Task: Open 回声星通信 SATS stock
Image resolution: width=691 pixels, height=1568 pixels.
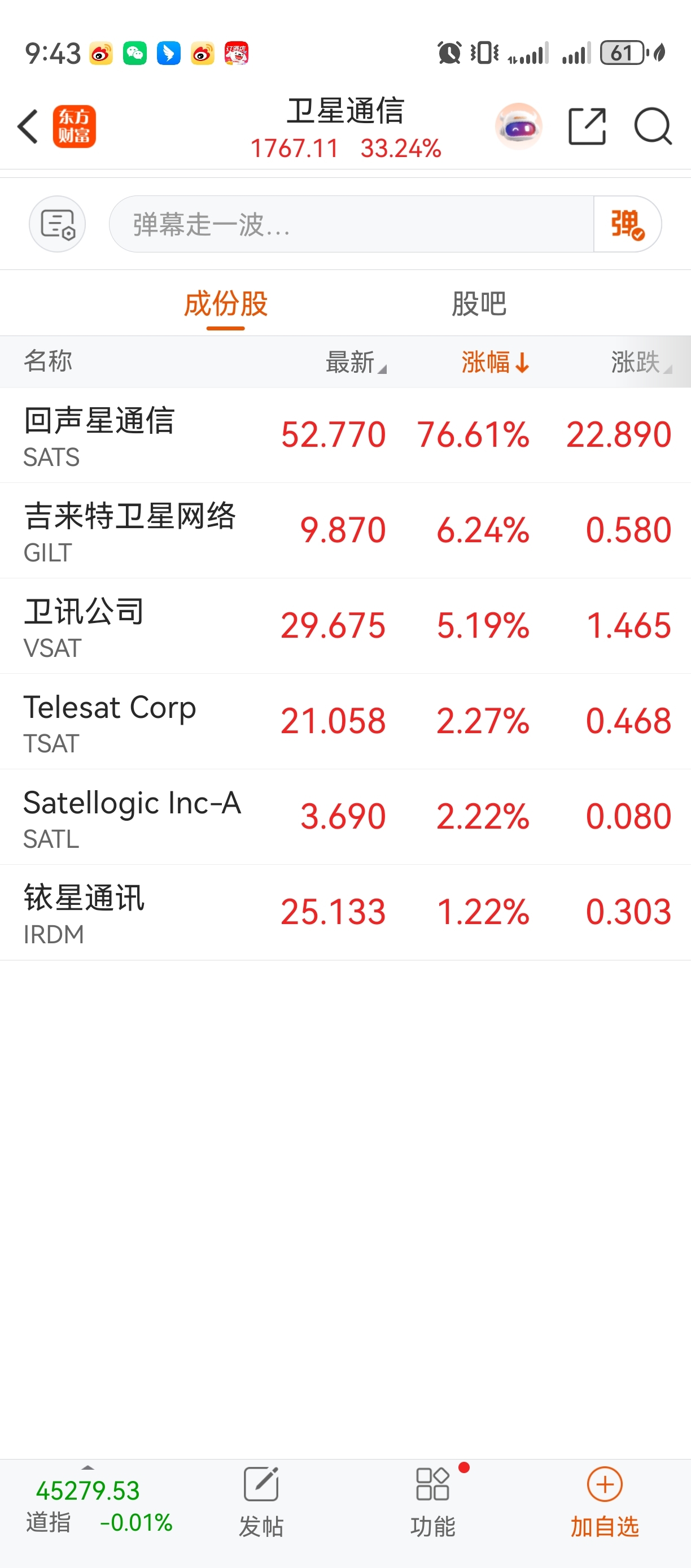Action: pyautogui.click(x=345, y=435)
